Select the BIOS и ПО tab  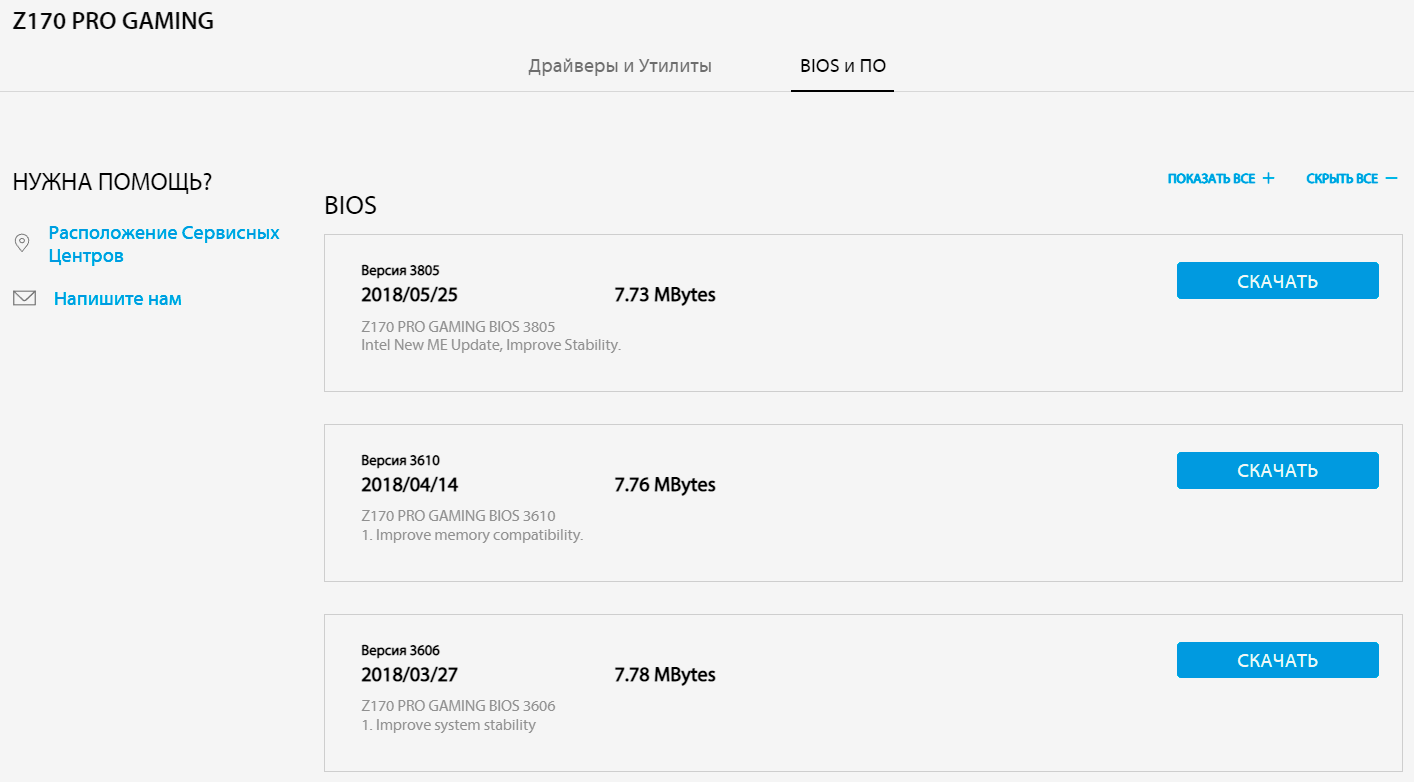coord(842,66)
